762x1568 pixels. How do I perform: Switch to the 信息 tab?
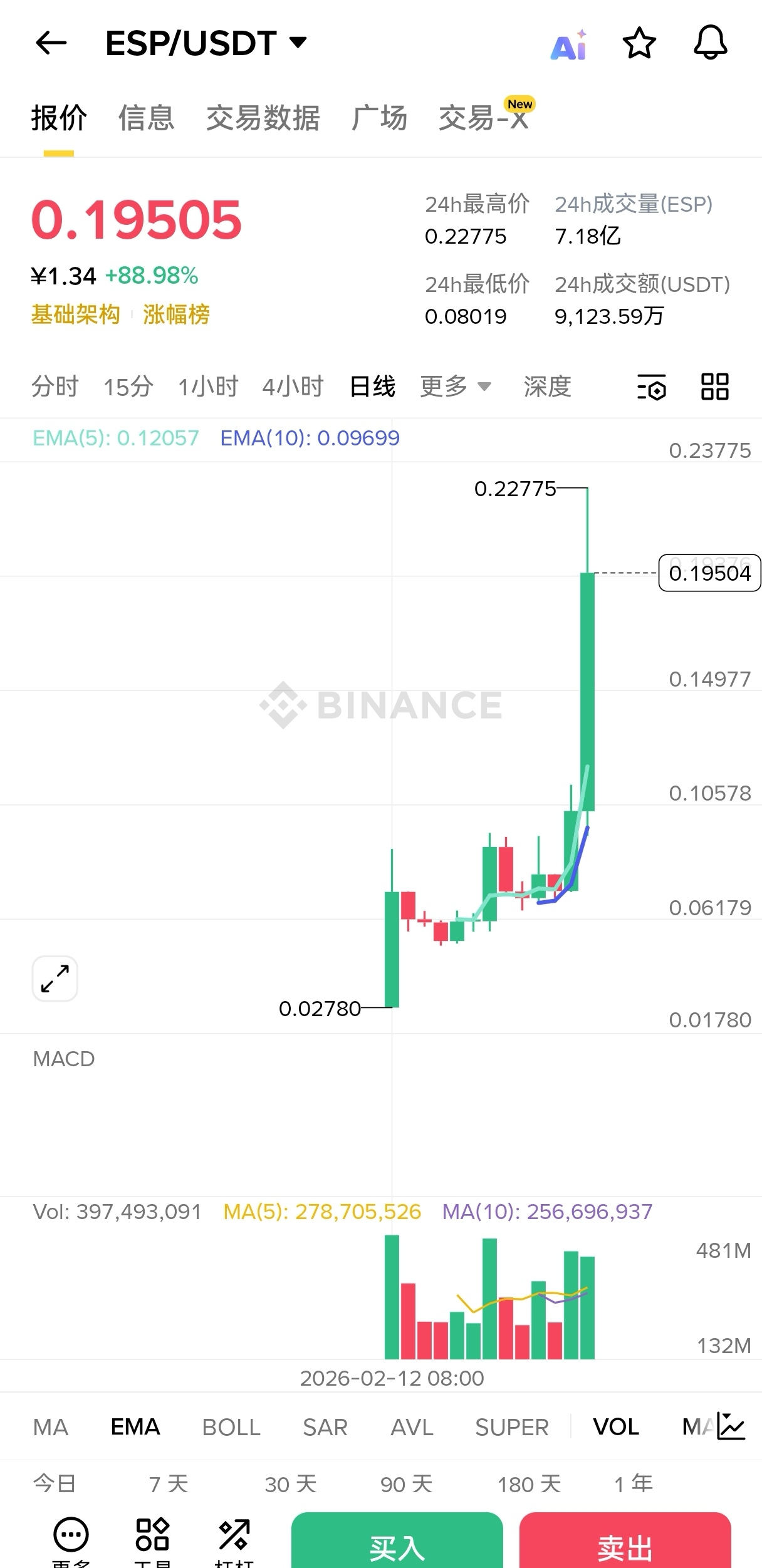coord(146,118)
